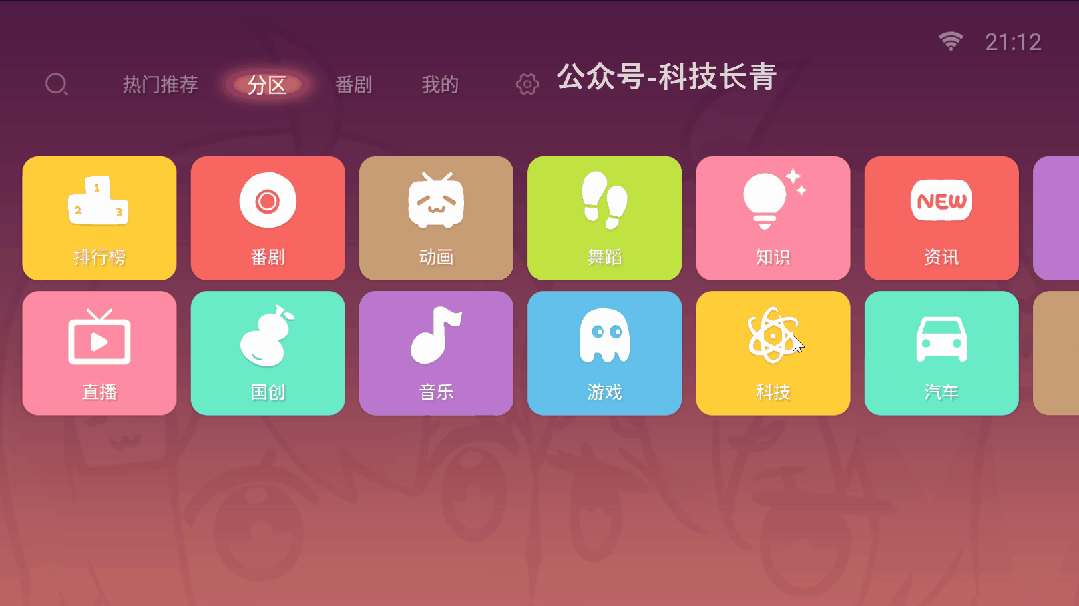Select the 游戏 games tile
Viewport: 1079px width, 606px height.
click(x=604, y=353)
